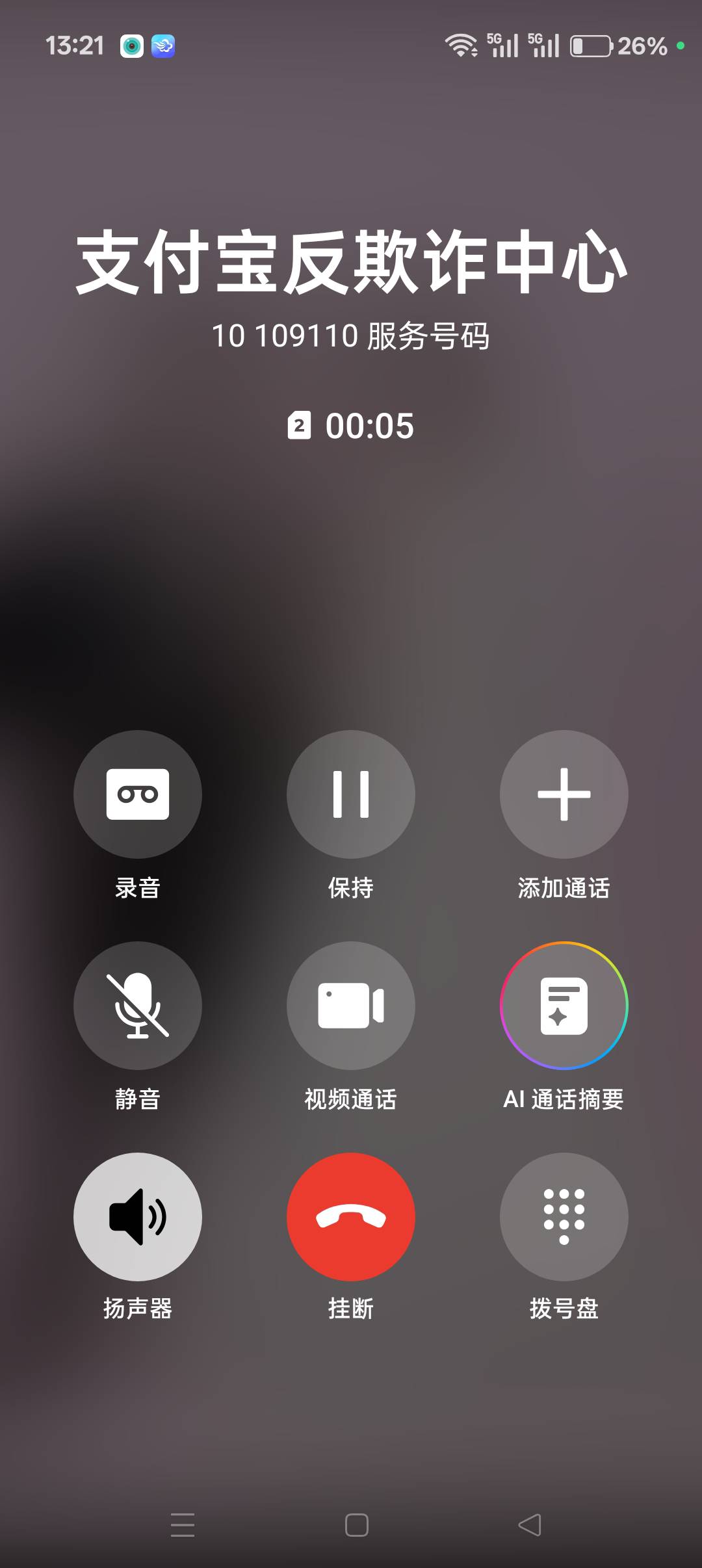Viewport: 702px width, 1568px height.
Task: Switch to video call
Action: (351, 1005)
